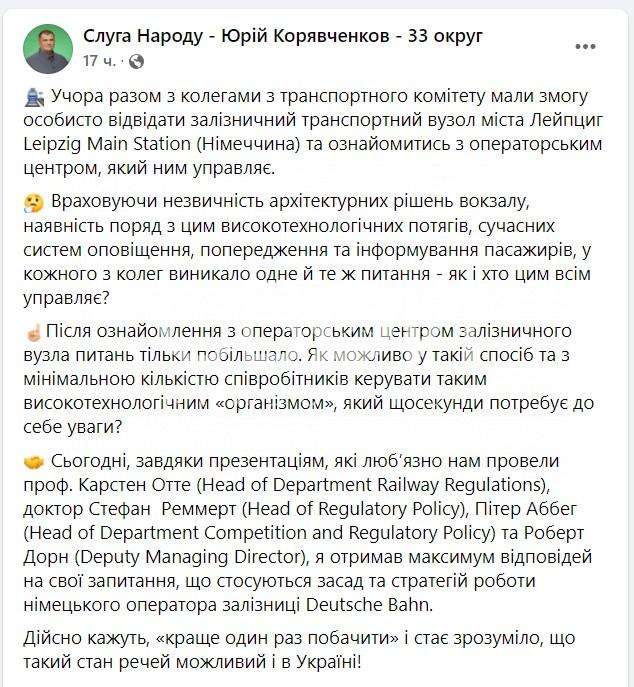Open the post's three-dot options menu

pos(585,46)
